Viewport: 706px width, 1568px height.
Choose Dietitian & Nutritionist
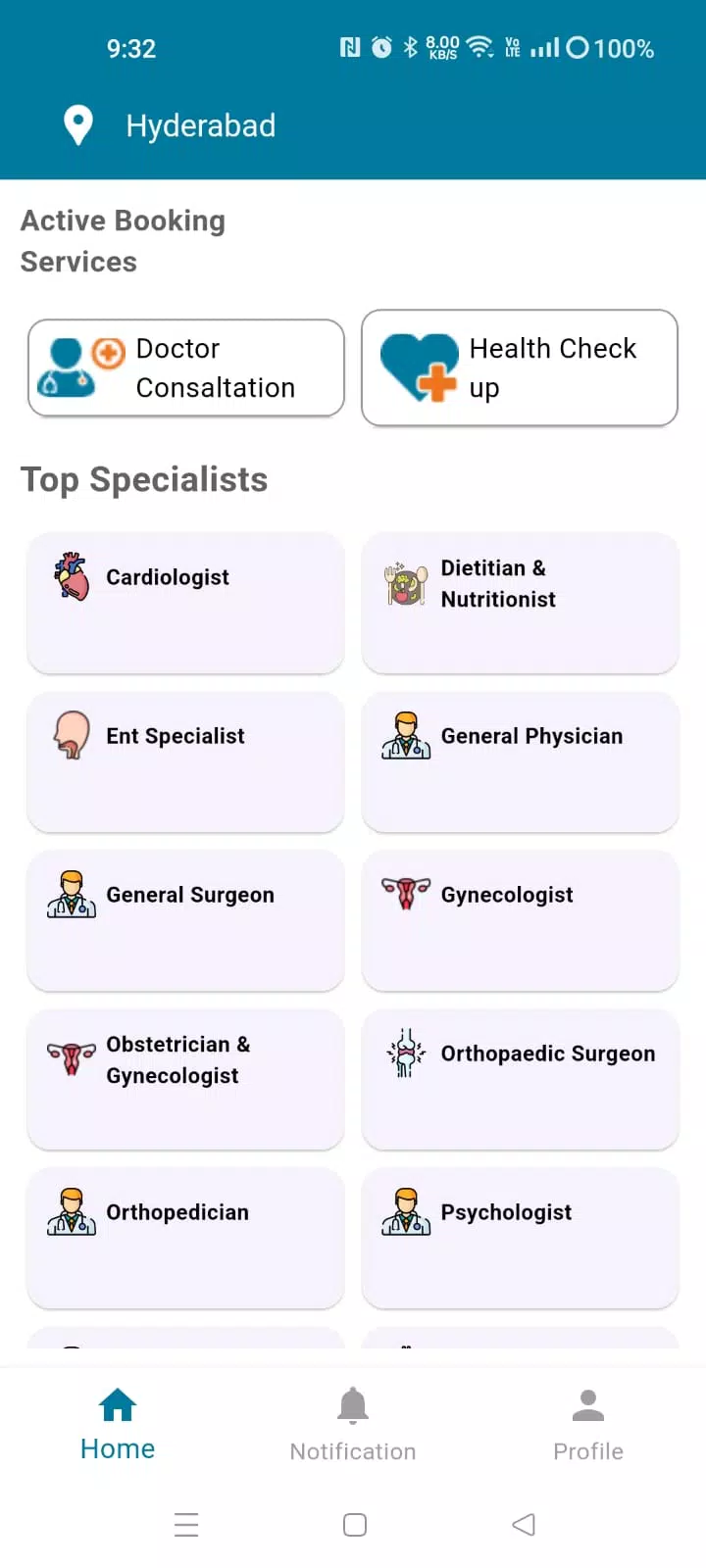tap(520, 603)
